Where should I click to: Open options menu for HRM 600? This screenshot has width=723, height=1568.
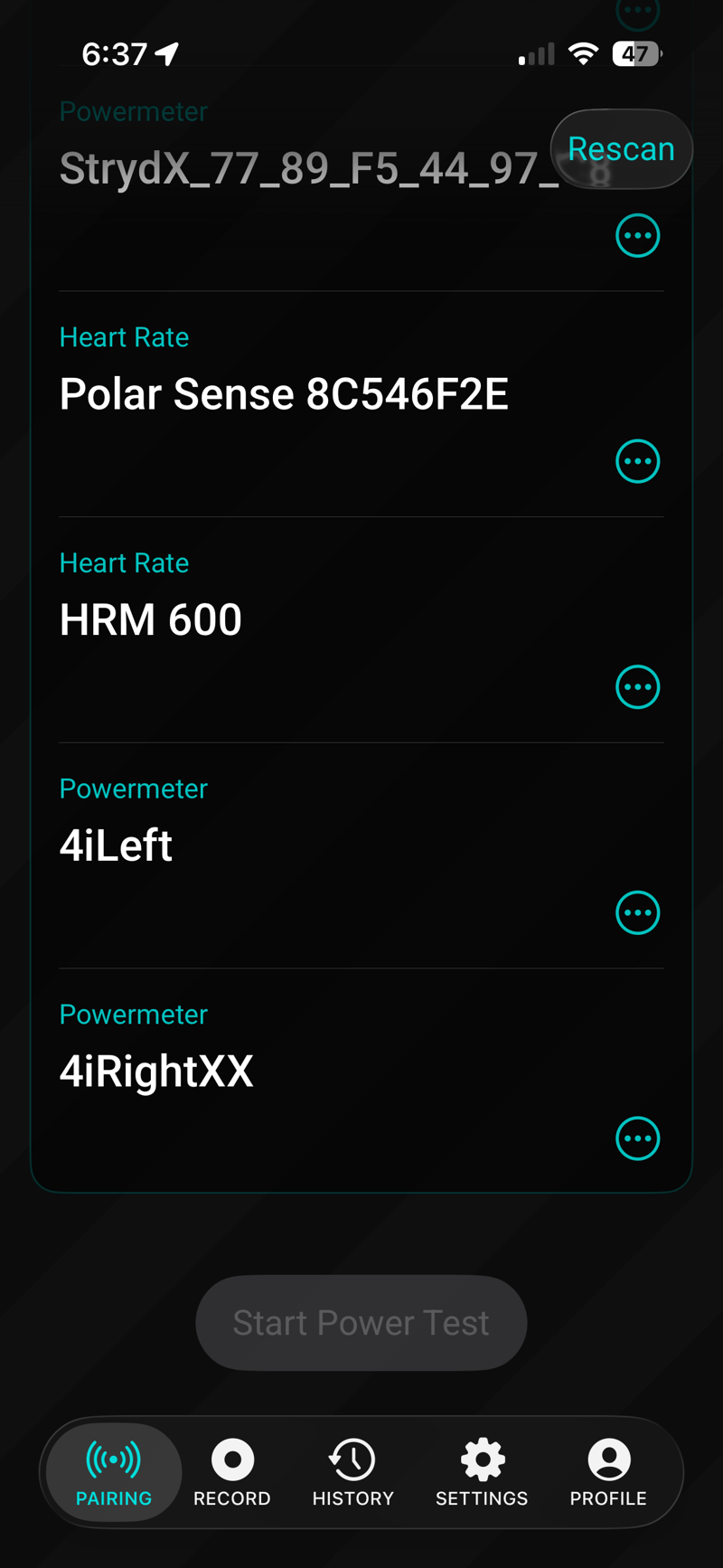coord(638,686)
